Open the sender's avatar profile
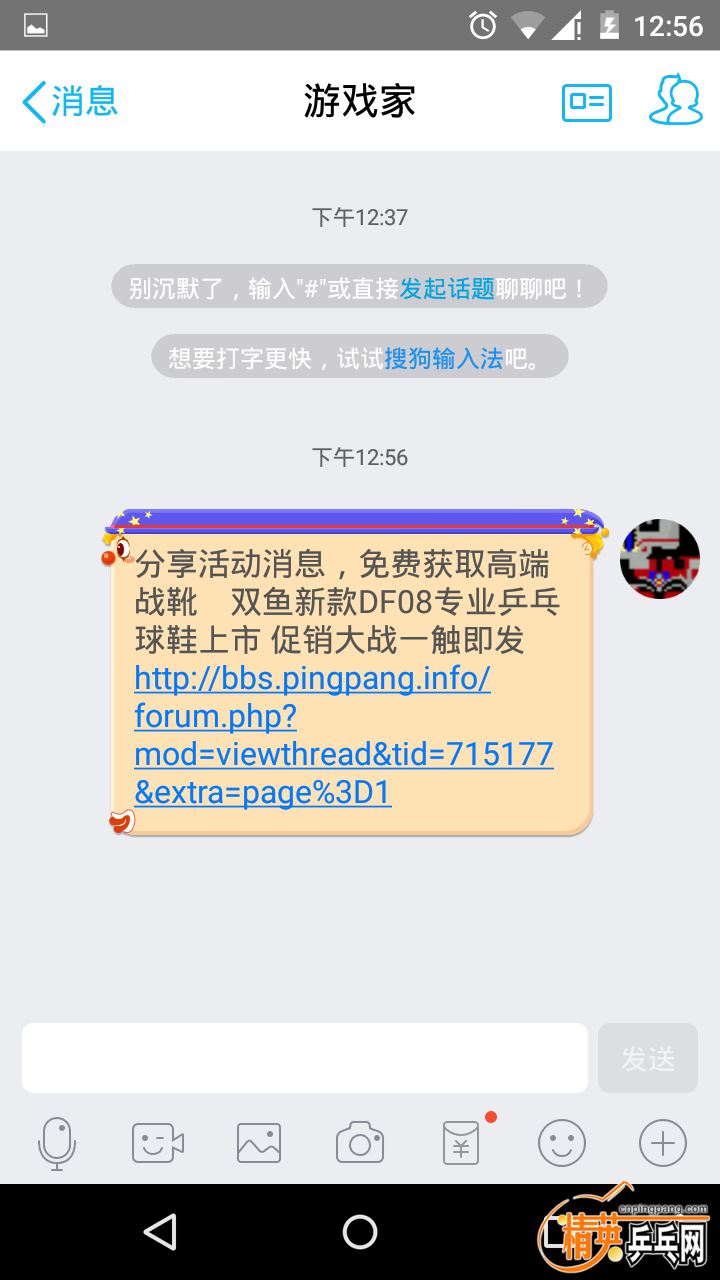The width and height of the screenshot is (720, 1280). pyautogui.click(x=659, y=559)
